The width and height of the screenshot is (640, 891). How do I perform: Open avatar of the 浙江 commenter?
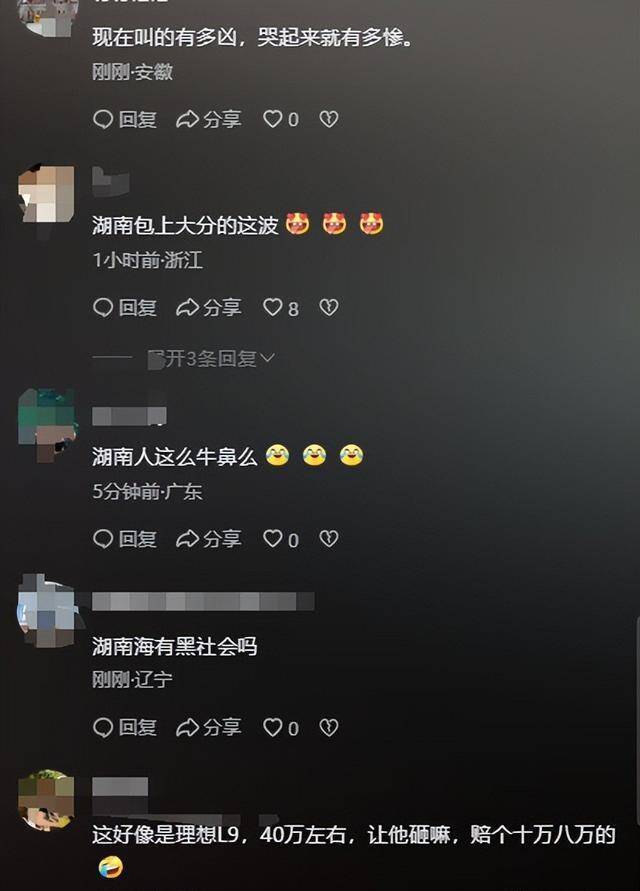pos(46,194)
